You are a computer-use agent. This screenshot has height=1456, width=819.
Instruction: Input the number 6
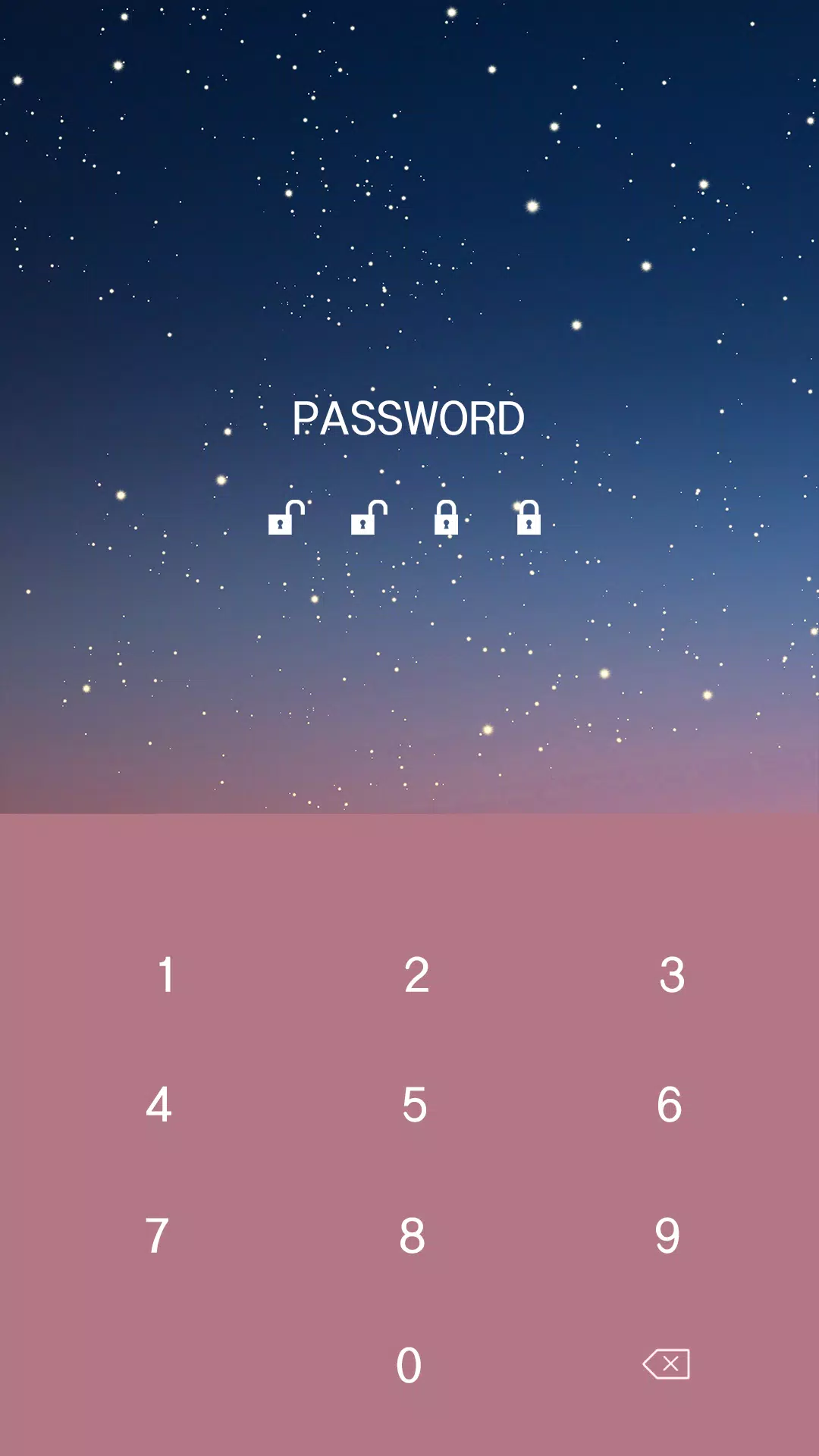tap(669, 1104)
